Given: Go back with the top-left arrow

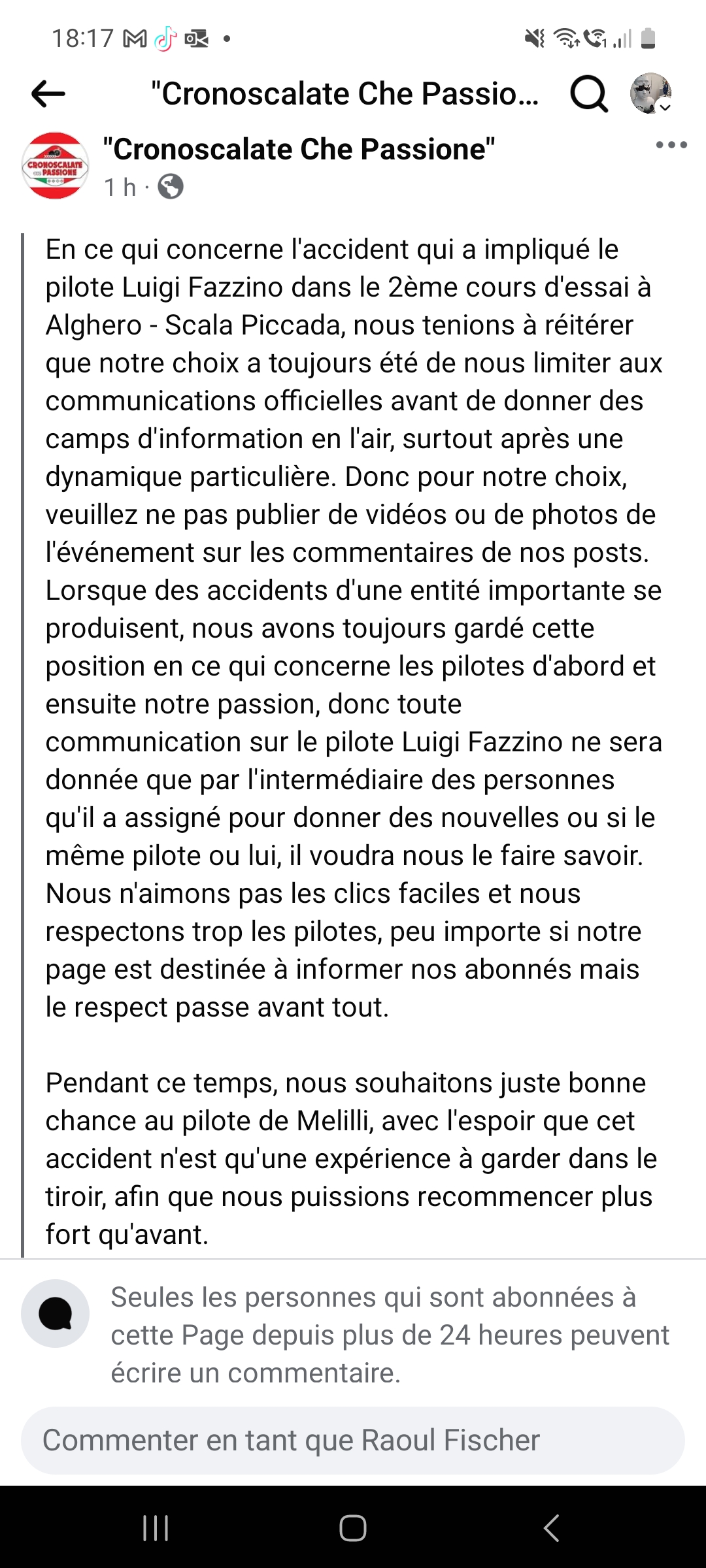Looking at the screenshot, I should tap(48, 94).
